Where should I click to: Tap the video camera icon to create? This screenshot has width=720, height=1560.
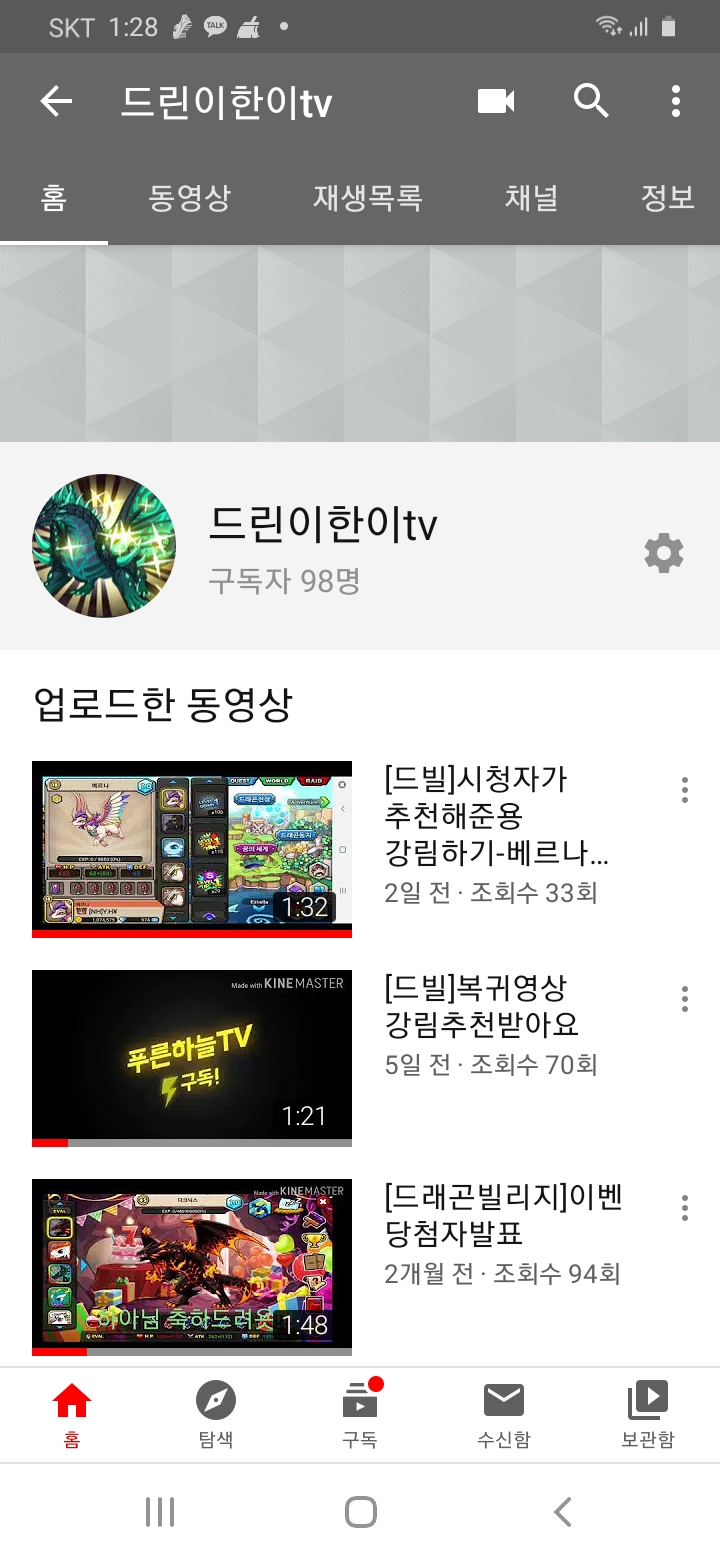pyautogui.click(x=496, y=101)
